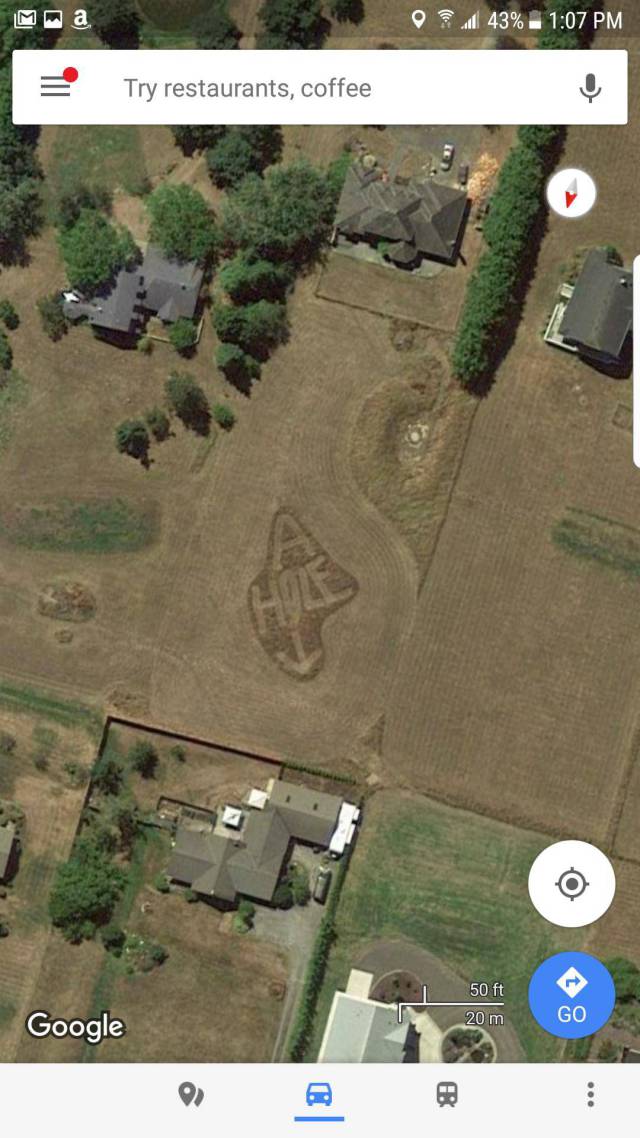The image size is (640, 1138).
Task: Open the bottom bar overflow menu
Action: 591,1095
